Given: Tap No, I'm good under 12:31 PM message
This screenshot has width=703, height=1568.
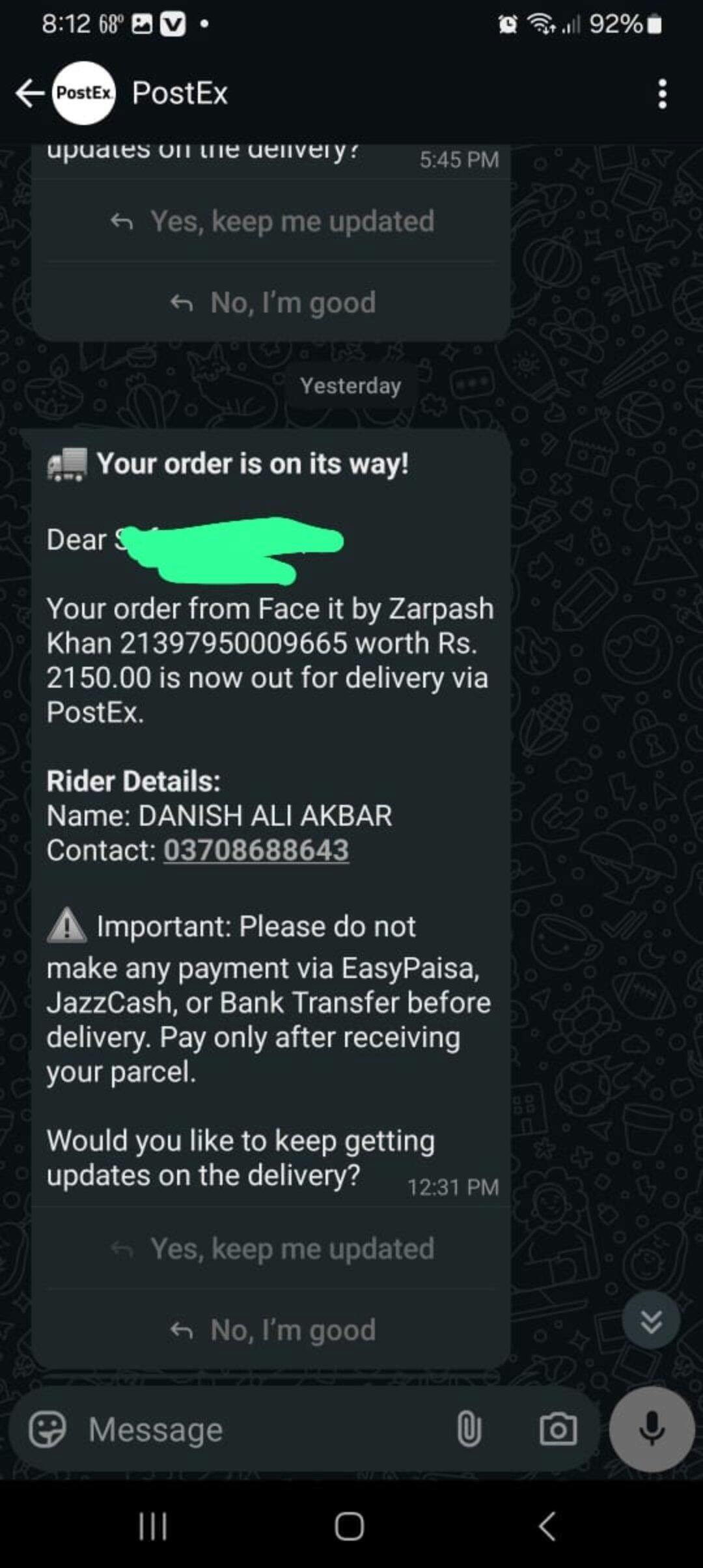Looking at the screenshot, I should [273, 1330].
